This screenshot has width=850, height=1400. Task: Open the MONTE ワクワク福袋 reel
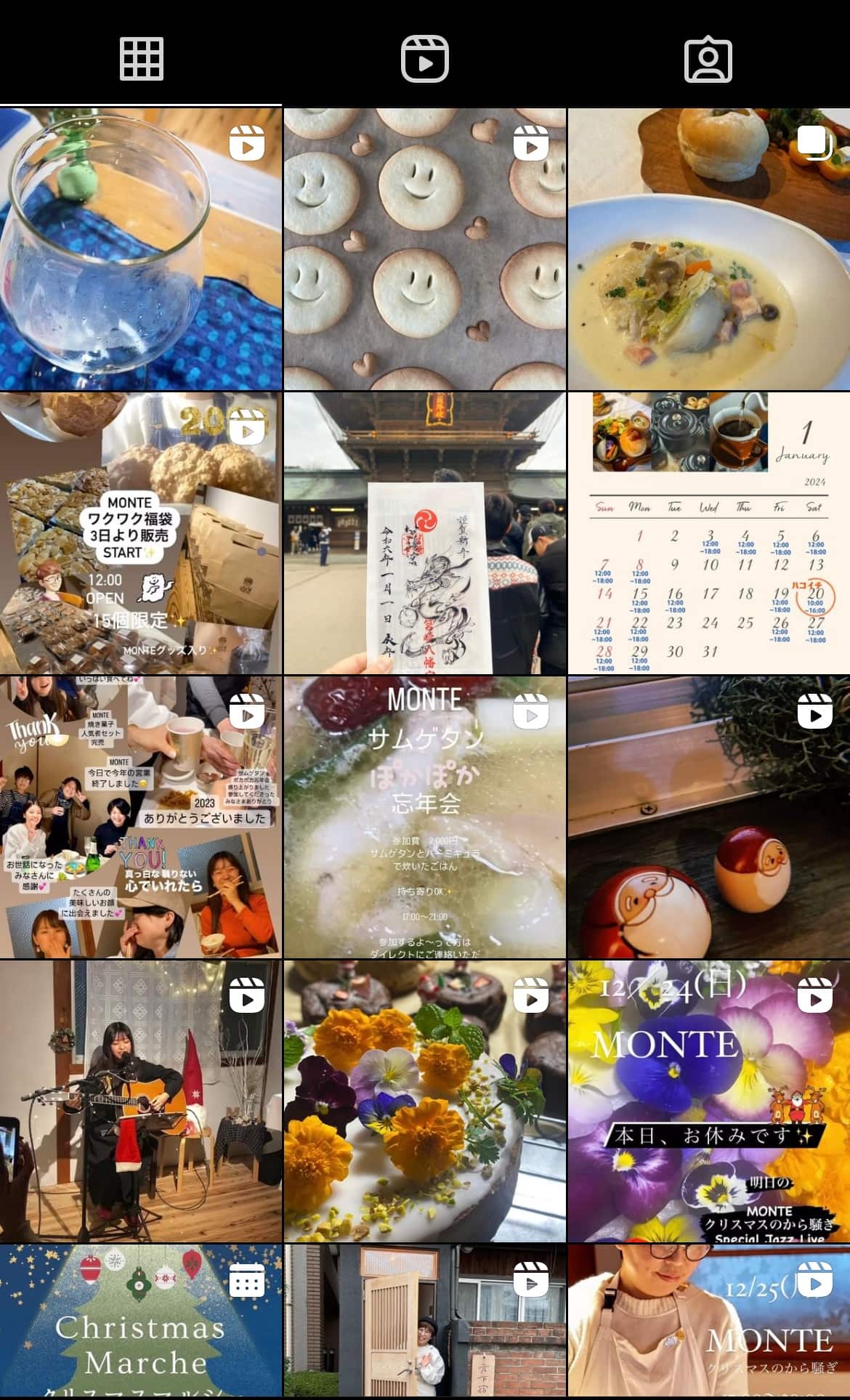(x=141, y=533)
